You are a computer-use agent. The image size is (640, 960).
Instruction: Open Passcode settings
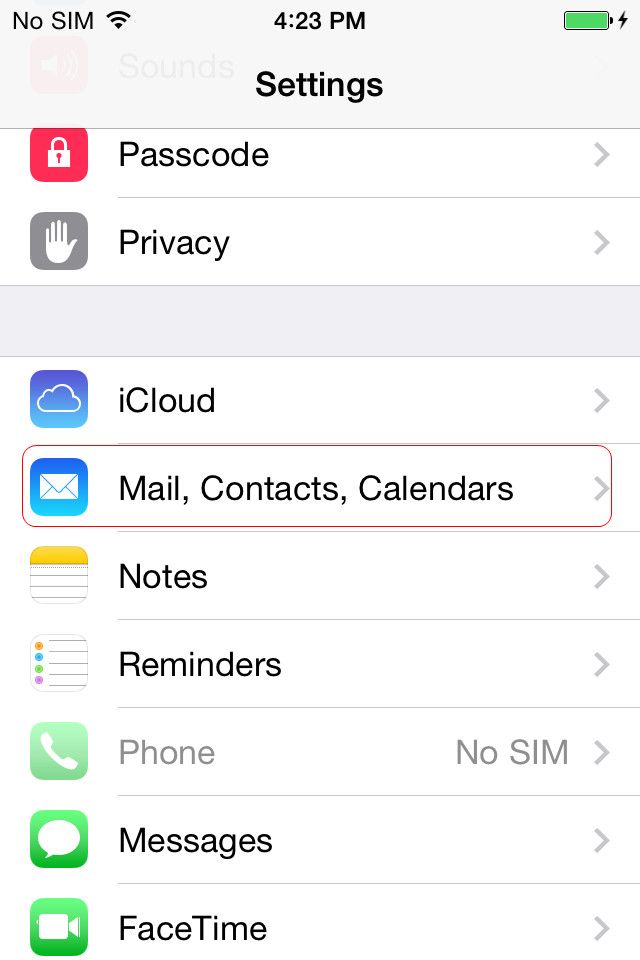(x=320, y=155)
